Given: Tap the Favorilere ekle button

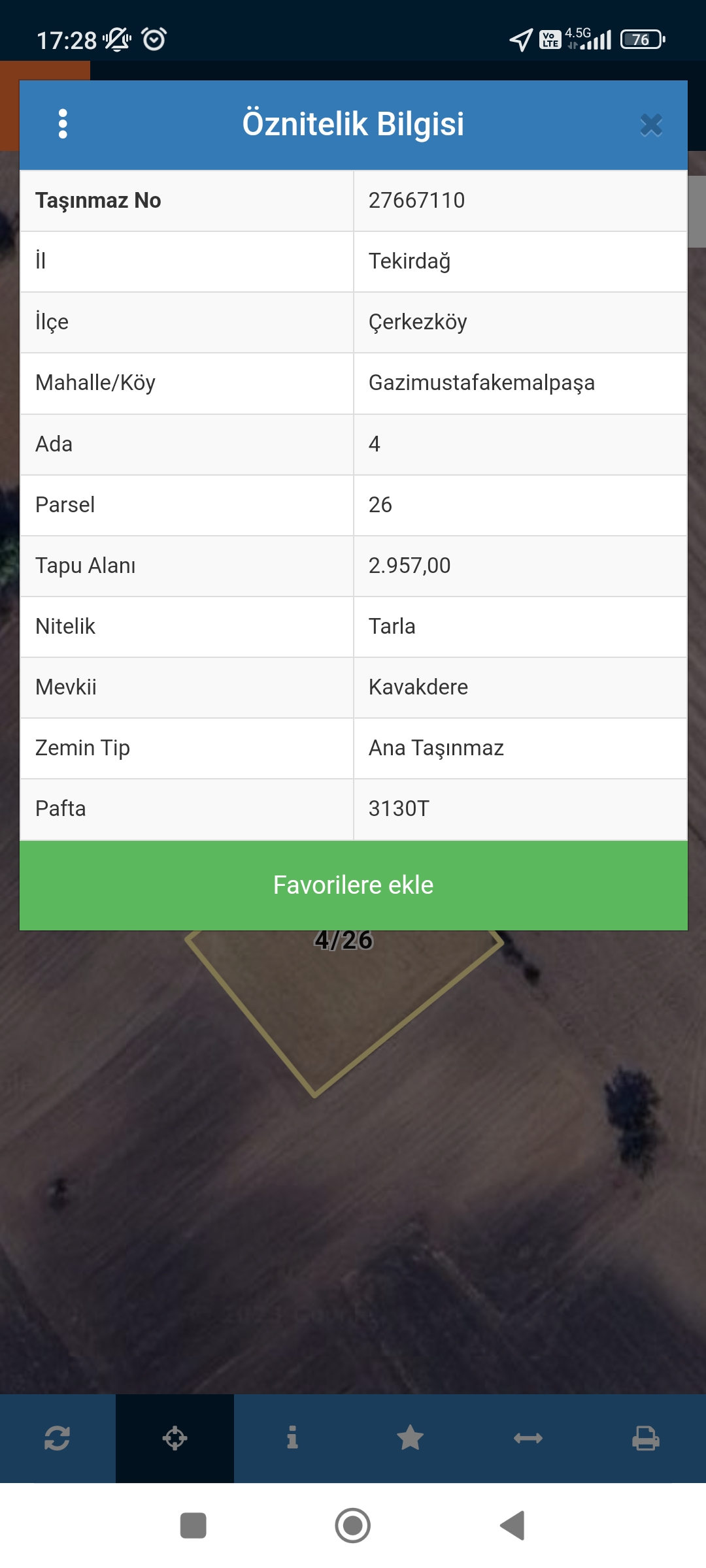Looking at the screenshot, I should pyautogui.click(x=354, y=885).
